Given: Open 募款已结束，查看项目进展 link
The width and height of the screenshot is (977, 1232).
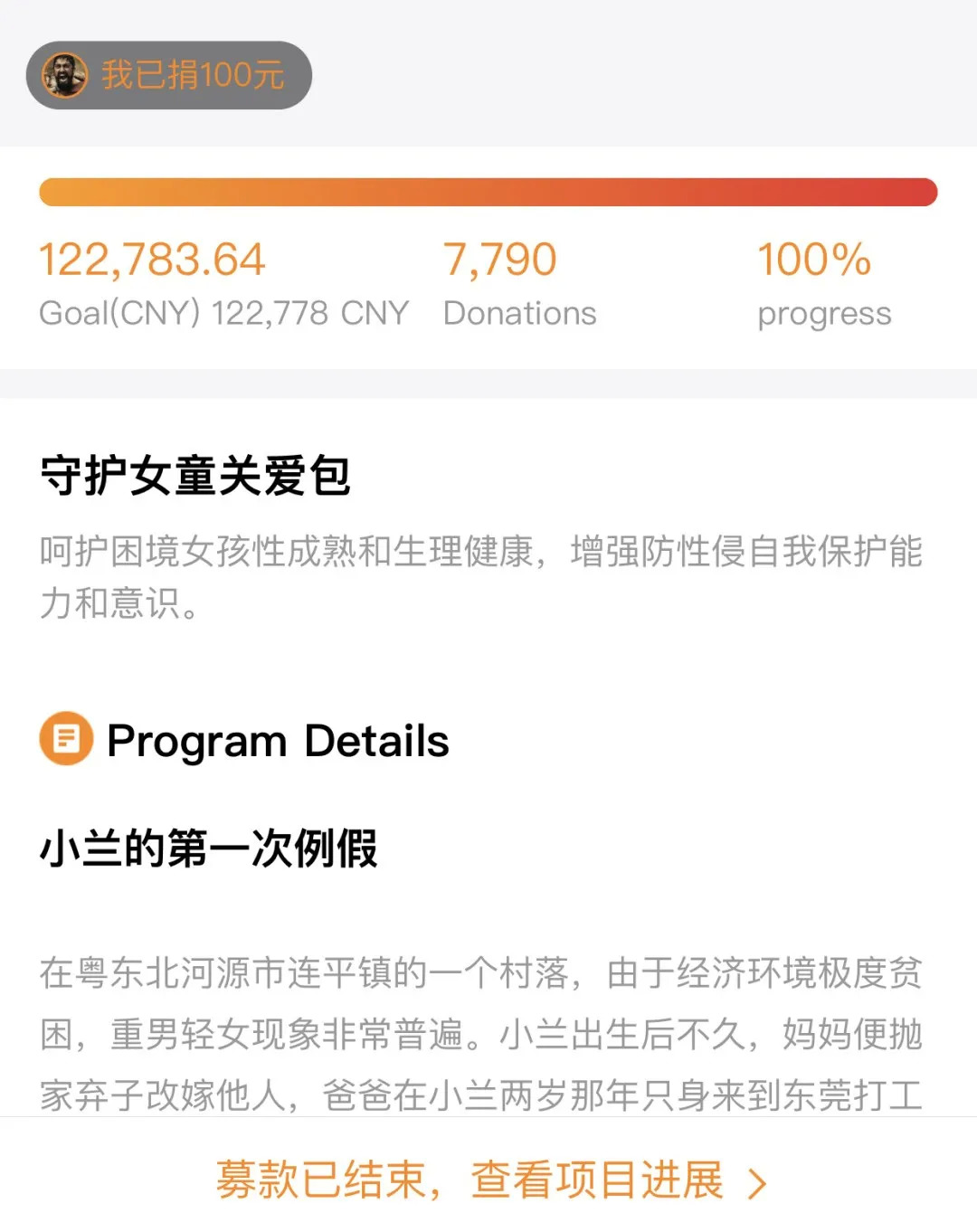Looking at the screenshot, I should coord(489,1180).
